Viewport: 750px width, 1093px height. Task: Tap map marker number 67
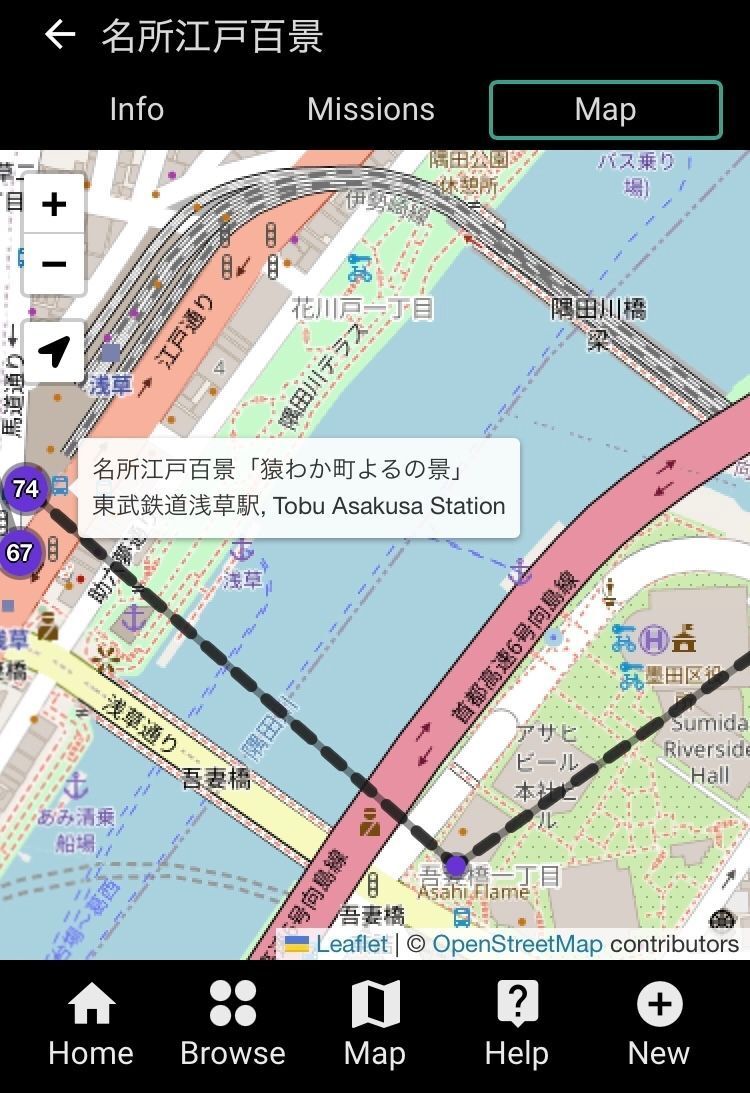(19, 553)
